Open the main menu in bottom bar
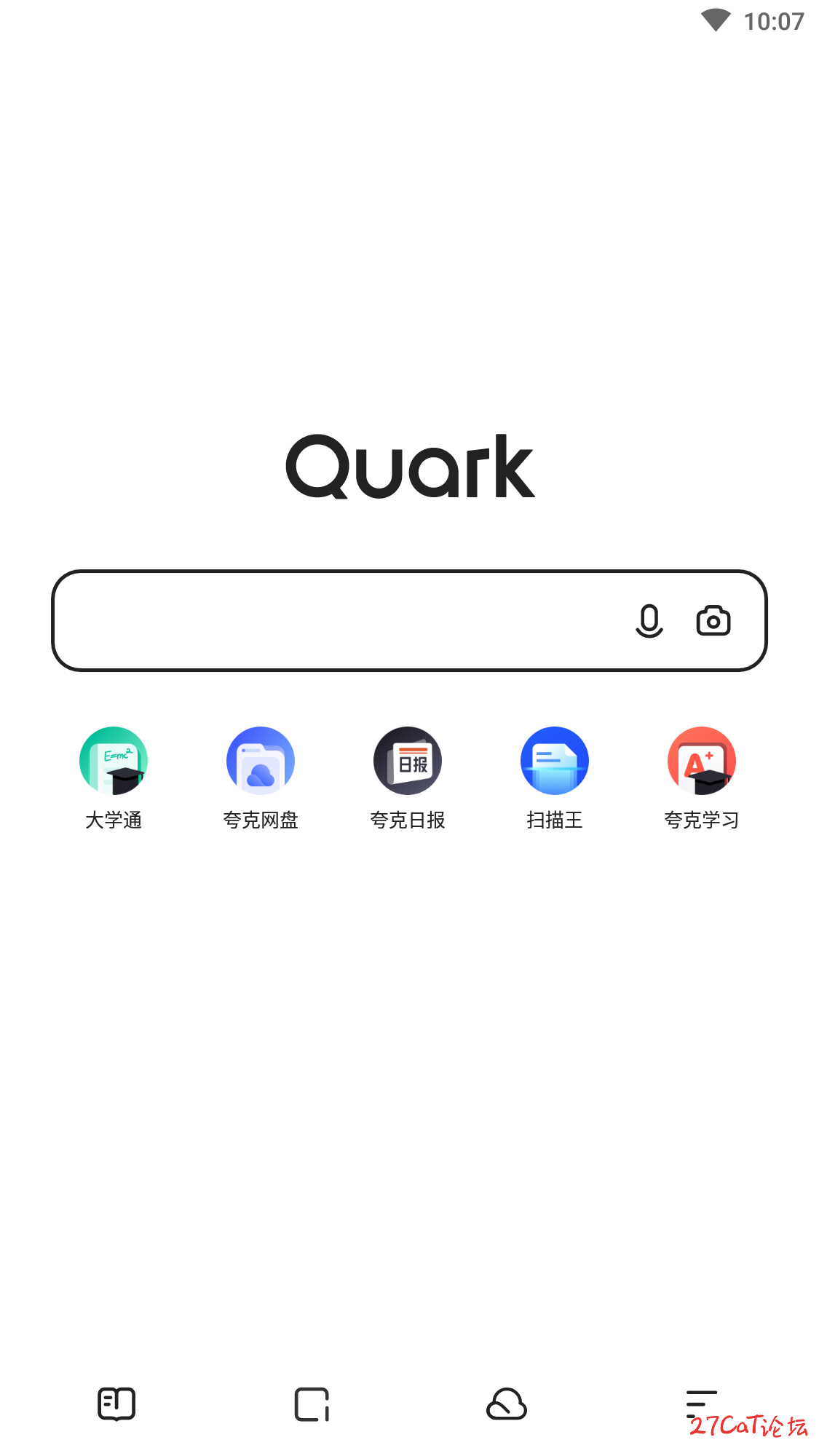 click(x=701, y=1403)
